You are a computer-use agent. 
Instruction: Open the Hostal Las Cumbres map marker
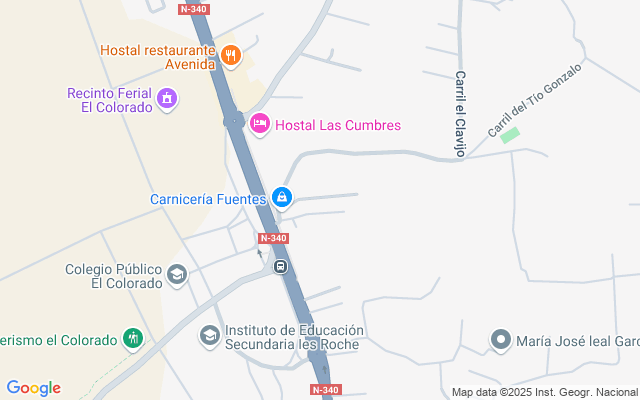[259, 124]
